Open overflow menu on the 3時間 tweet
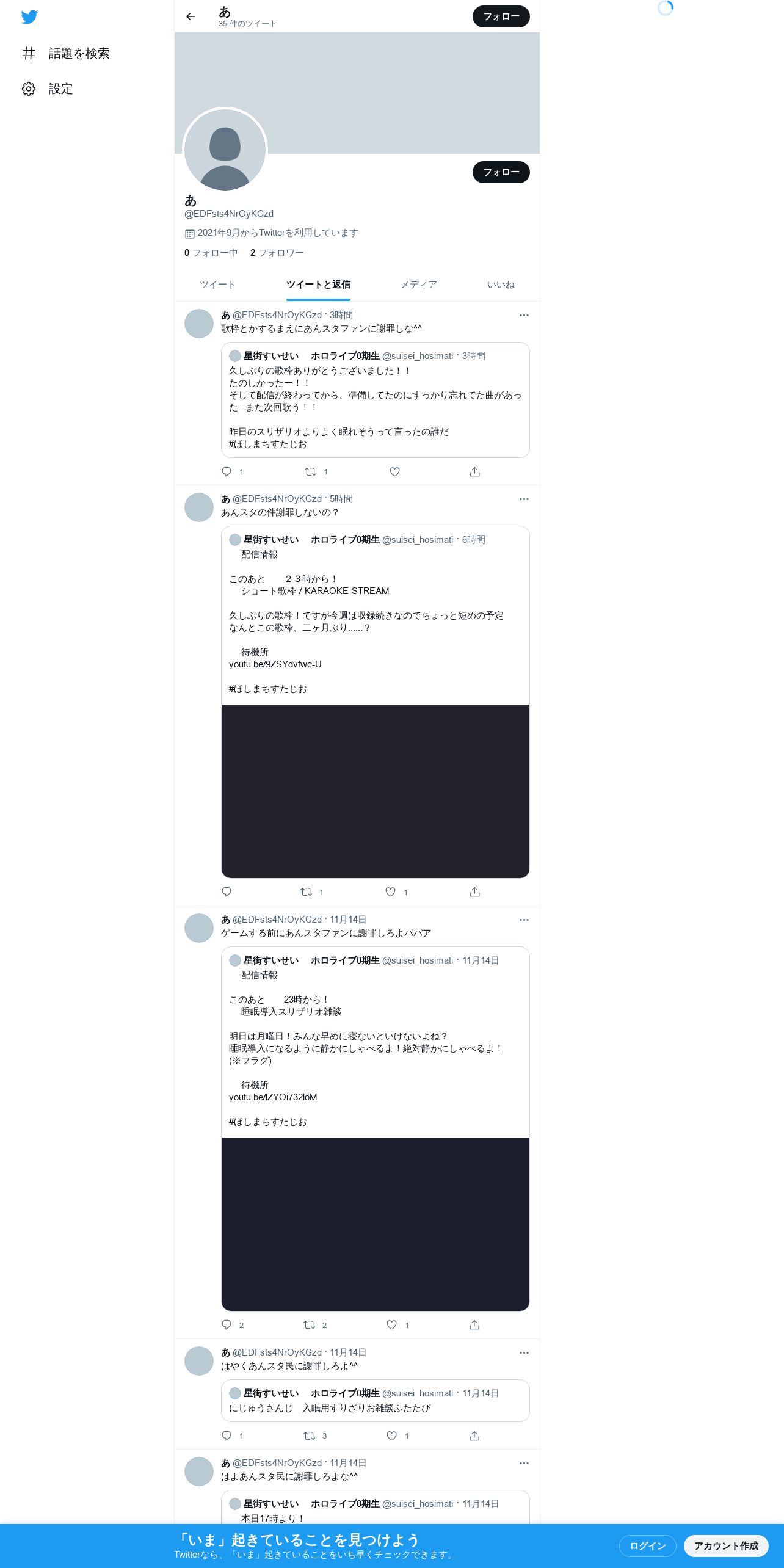The height and width of the screenshot is (1568, 784). click(524, 316)
